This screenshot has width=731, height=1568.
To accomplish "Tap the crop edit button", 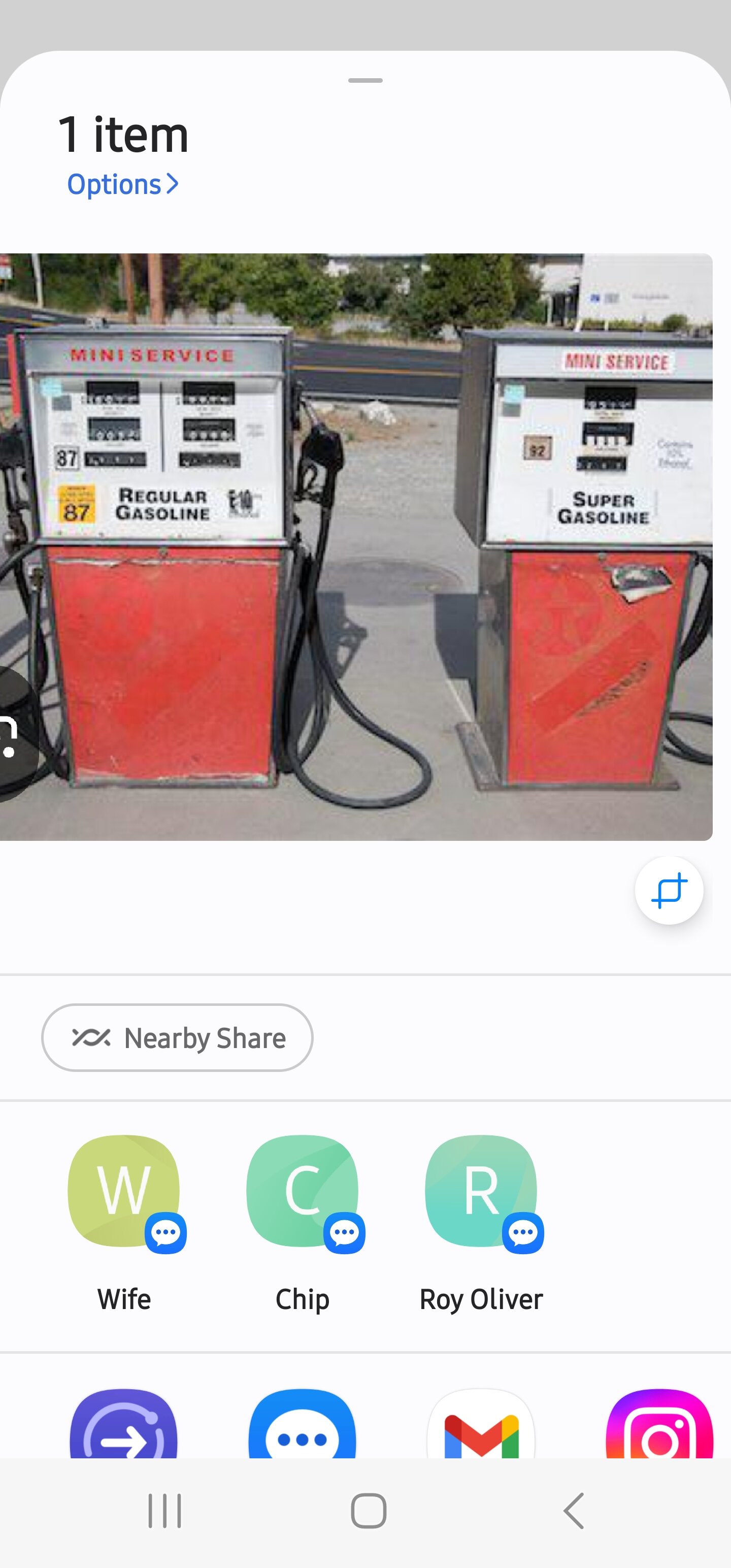I will pos(669,891).
